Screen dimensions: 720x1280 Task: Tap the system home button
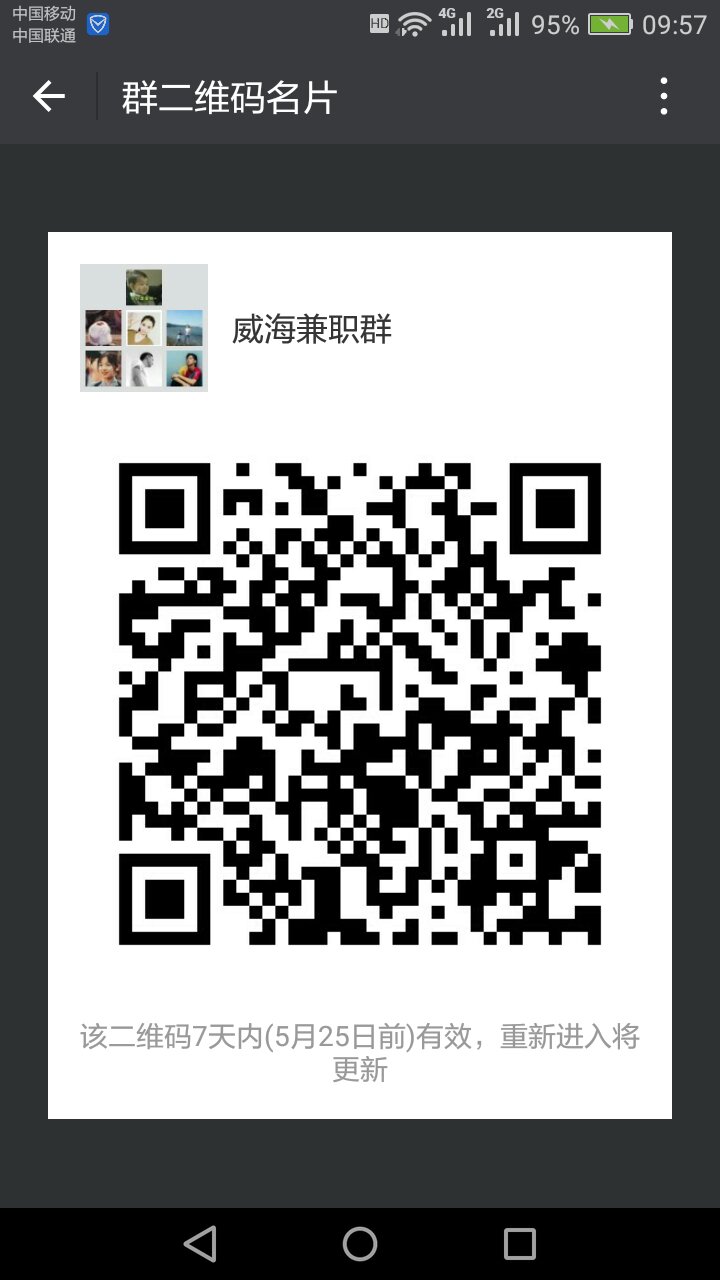point(360,1244)
